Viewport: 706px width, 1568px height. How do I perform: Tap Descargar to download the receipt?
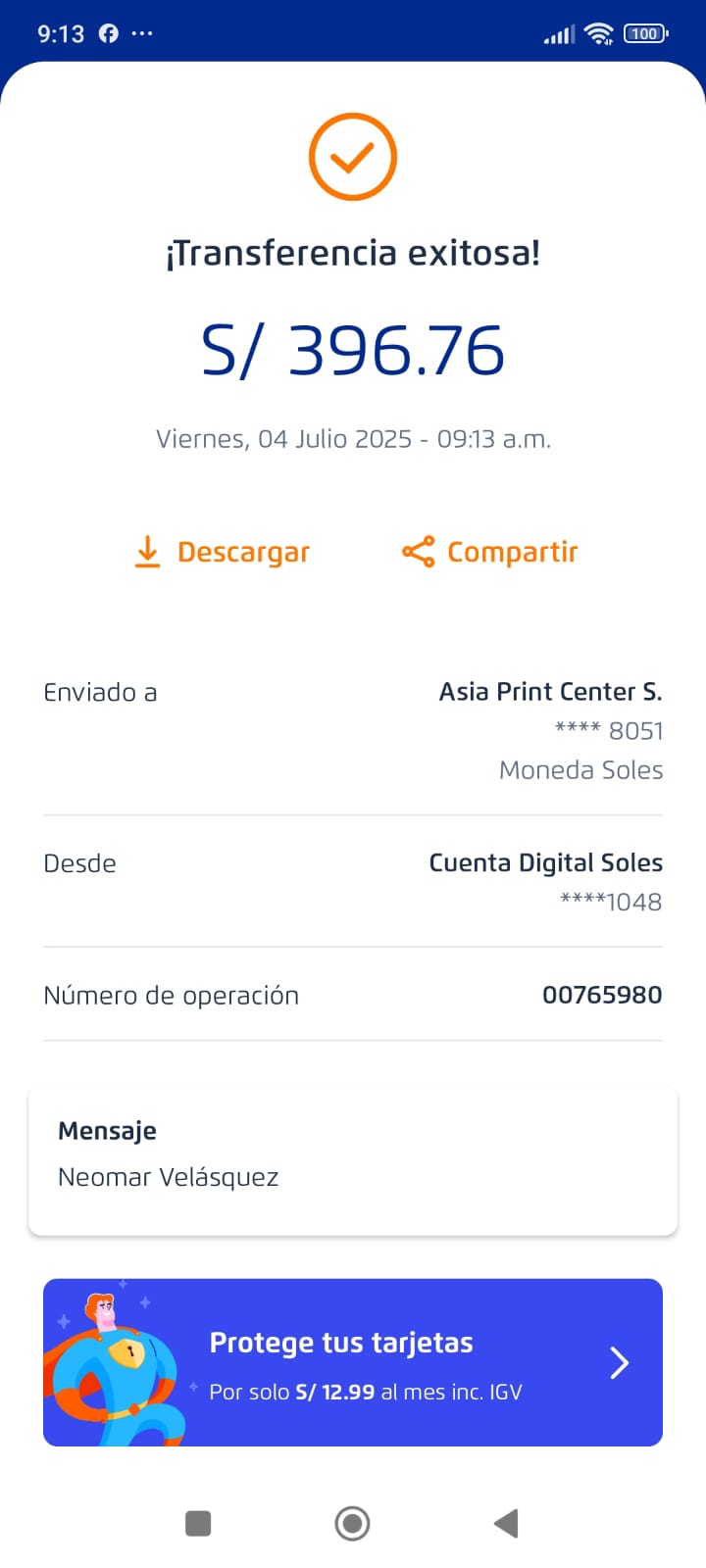click(x=222, y=552)
